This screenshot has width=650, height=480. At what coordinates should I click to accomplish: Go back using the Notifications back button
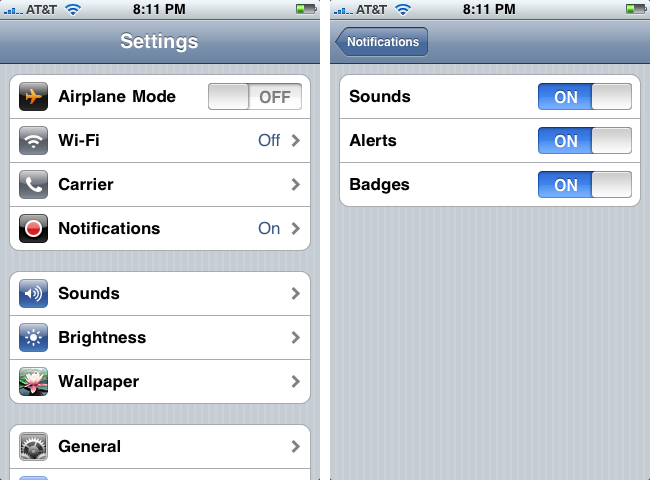(383, 42)
